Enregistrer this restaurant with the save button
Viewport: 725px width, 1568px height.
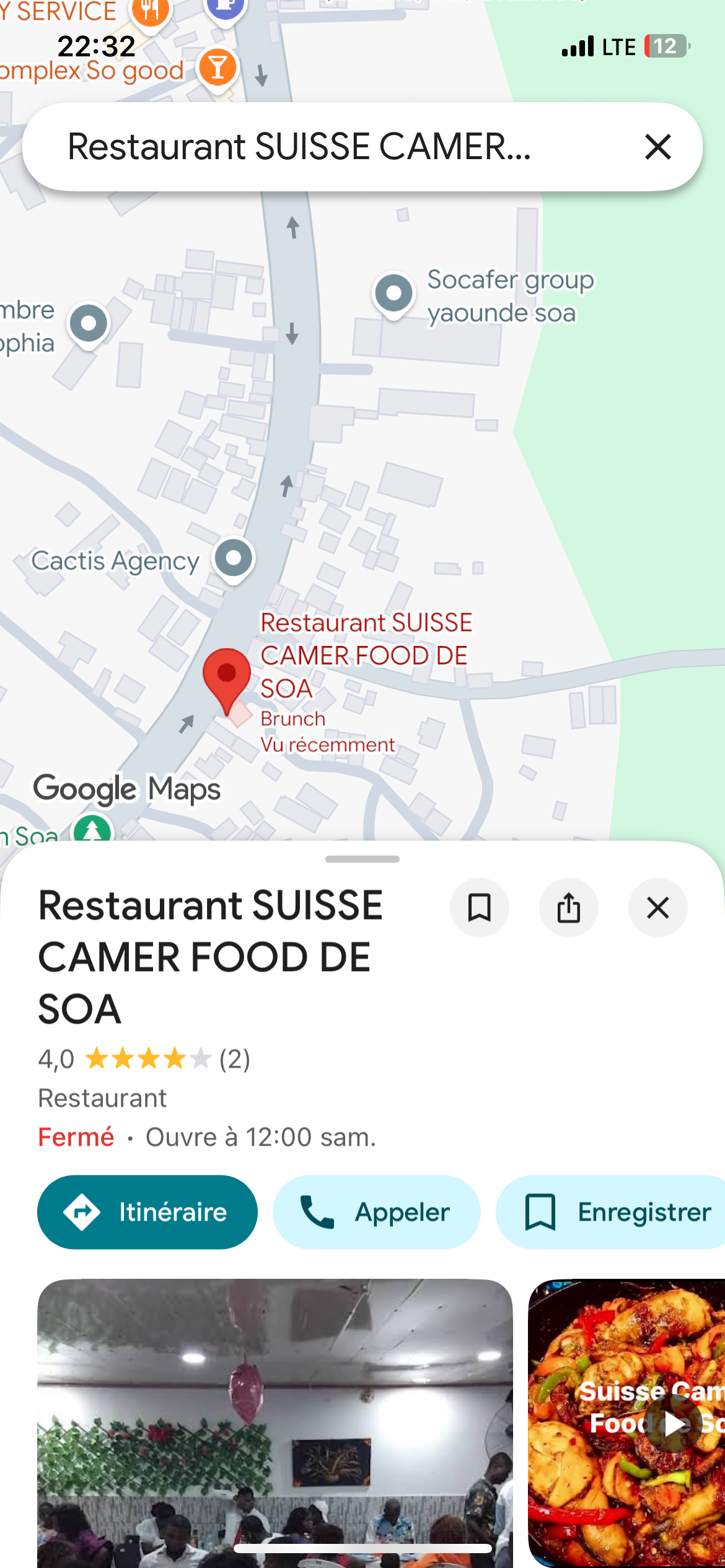[x=610, y=1212]
